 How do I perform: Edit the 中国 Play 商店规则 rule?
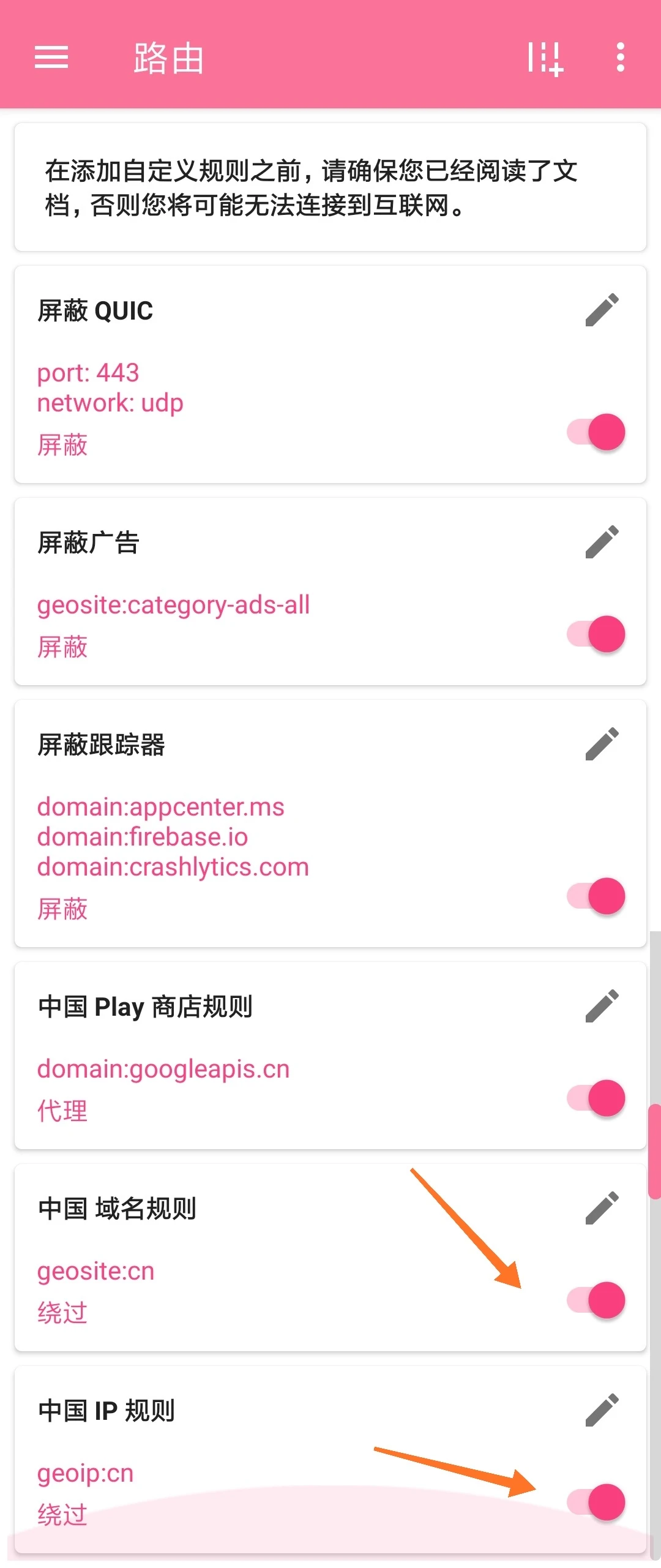[602, 1006]
